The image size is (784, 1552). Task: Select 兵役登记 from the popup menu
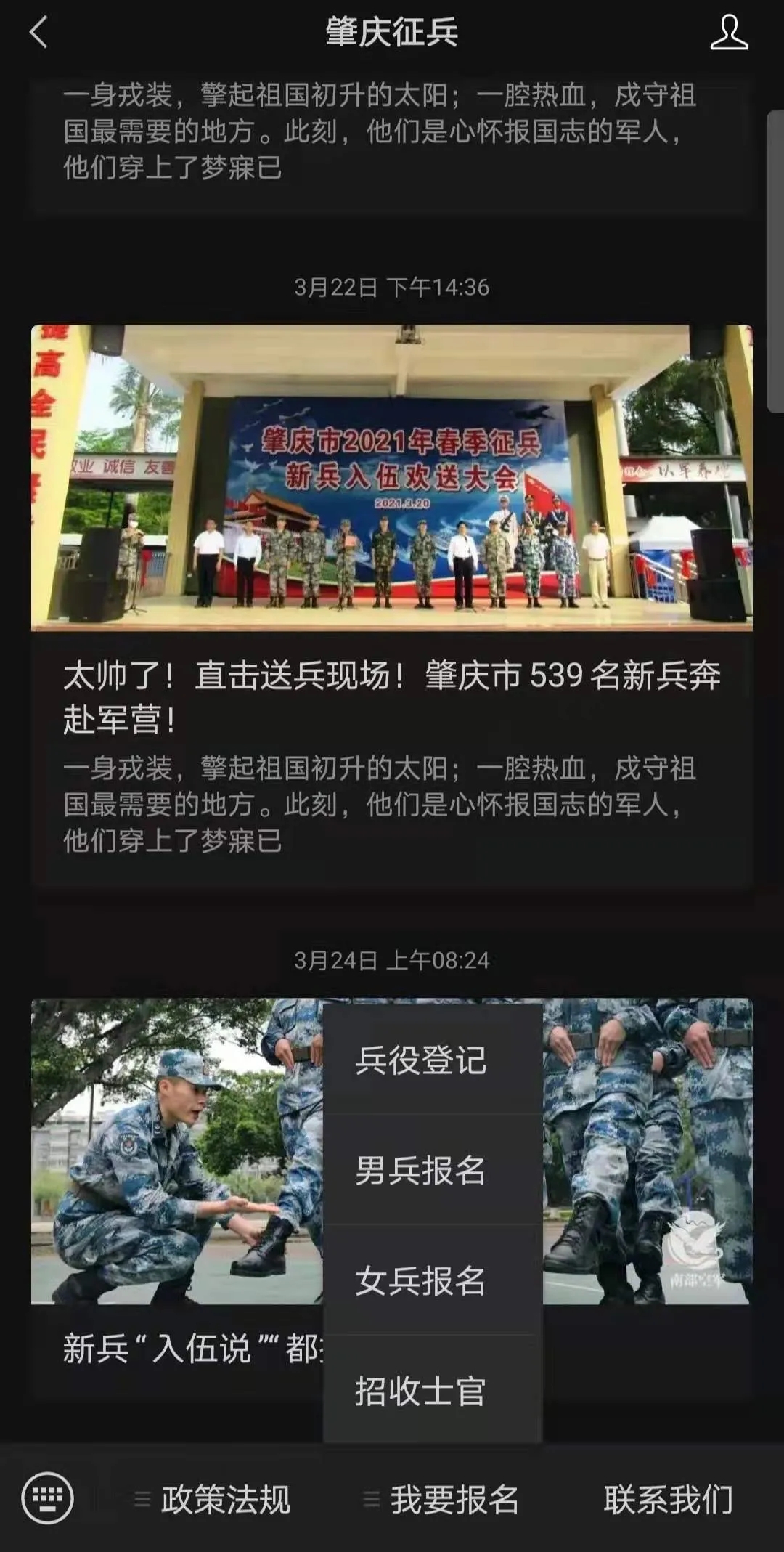[x=420, y=1060]
